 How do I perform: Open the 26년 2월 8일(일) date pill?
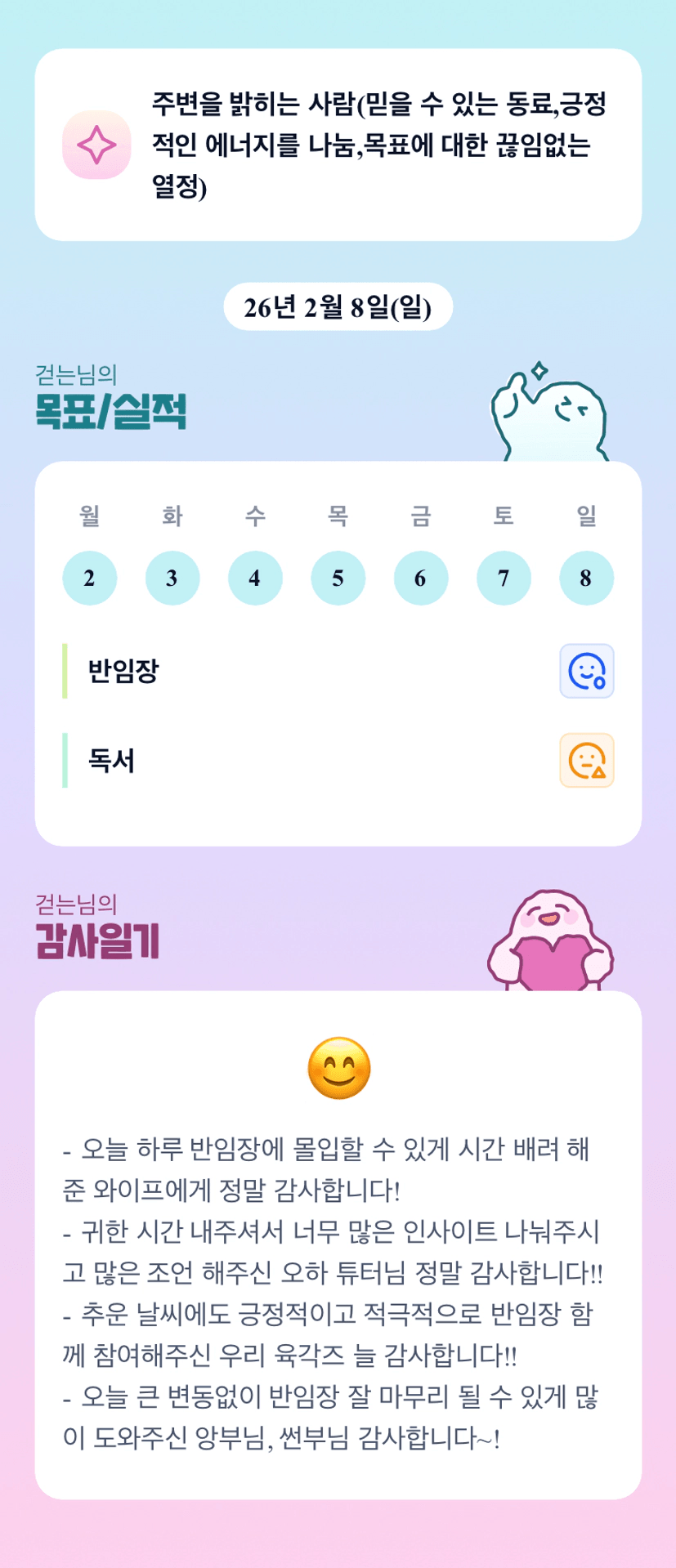coord(338,306)
